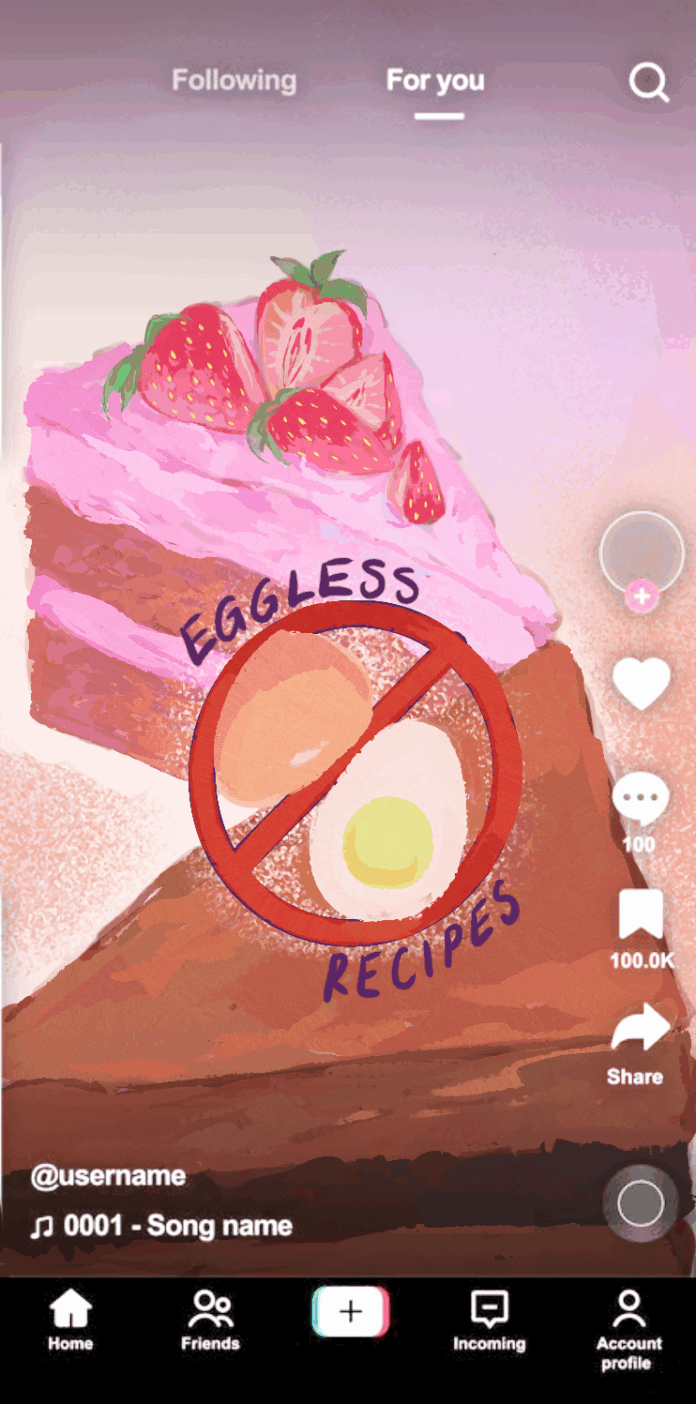Switch to the Following feed
Screen dimensions: 696x1404
coord(234,80)
